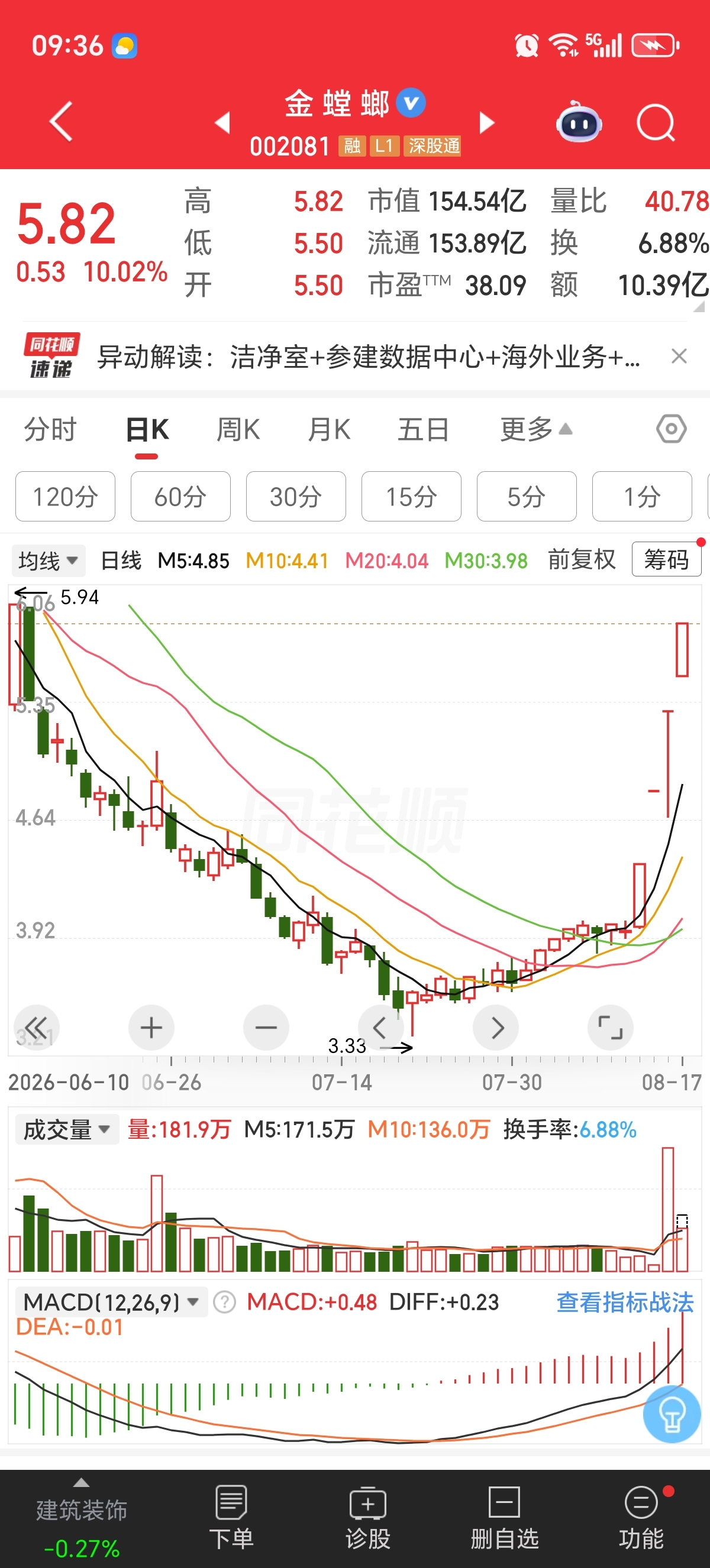Dismiss the 异动解读 news banner
This screenshot has height=1568, width=710.
tap(679, 356)
